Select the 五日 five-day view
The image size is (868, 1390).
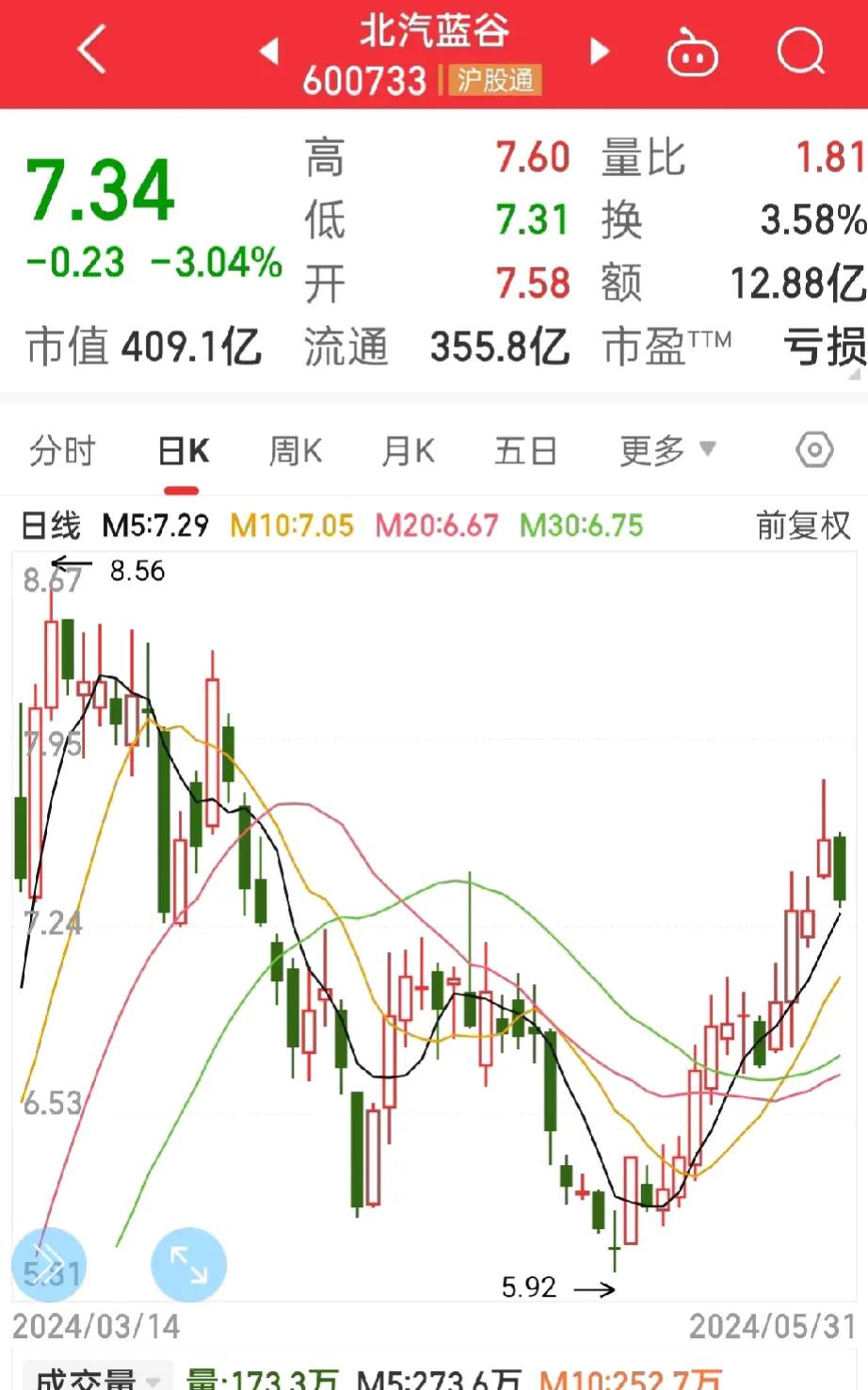coord(524,452)
